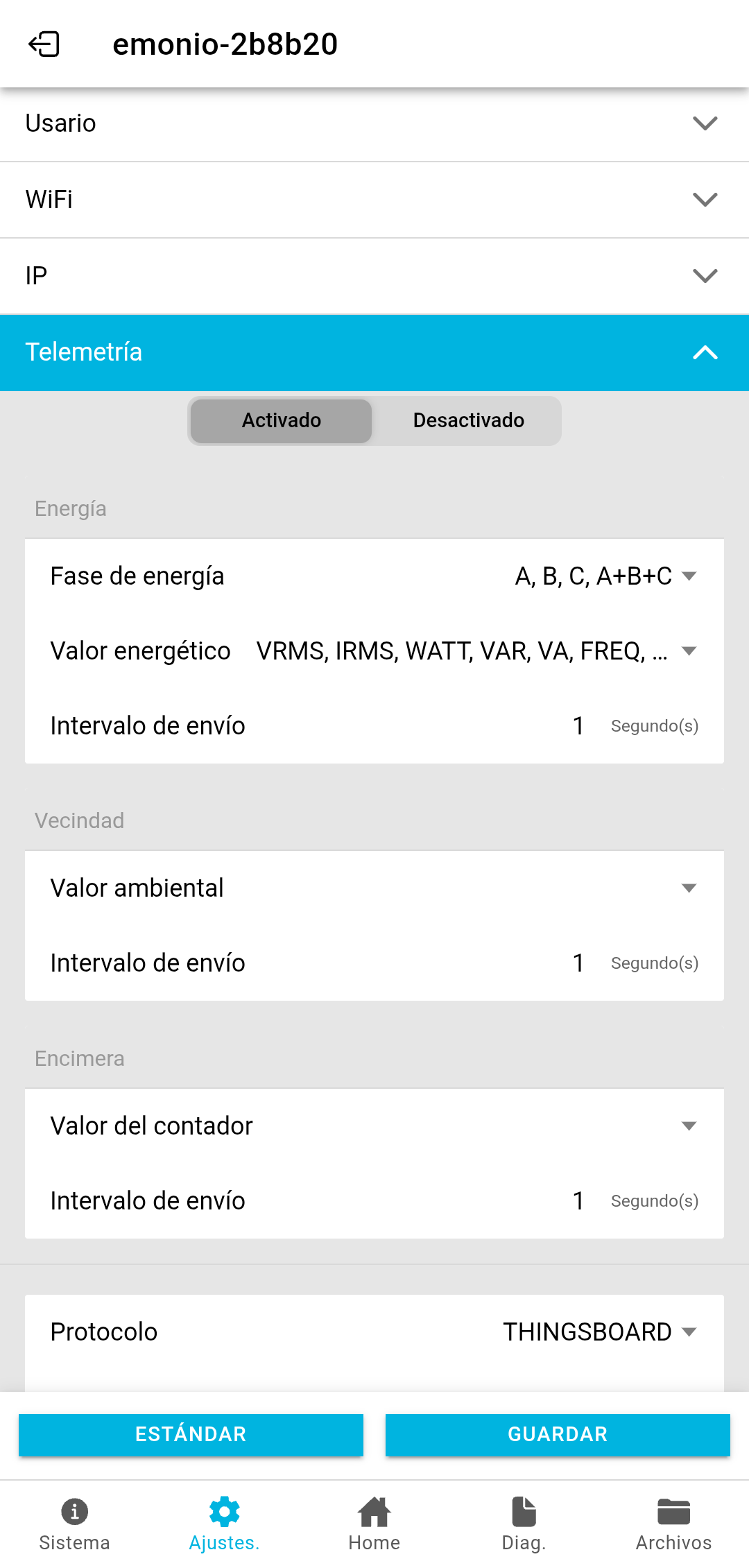Collapse the Telemetría section
749x1568 pixels.
pos(705,352)
